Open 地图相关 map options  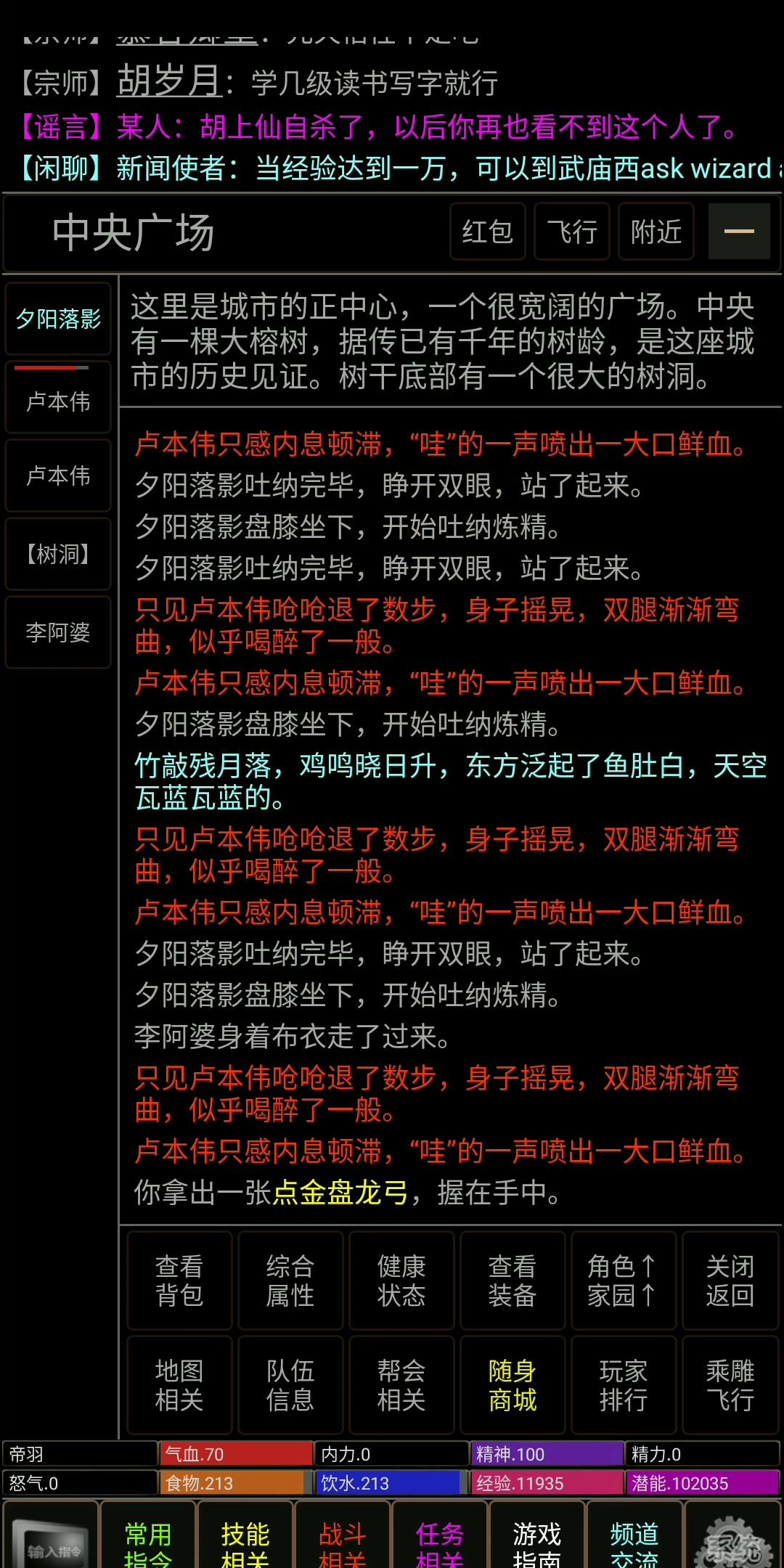(179, 1385)
